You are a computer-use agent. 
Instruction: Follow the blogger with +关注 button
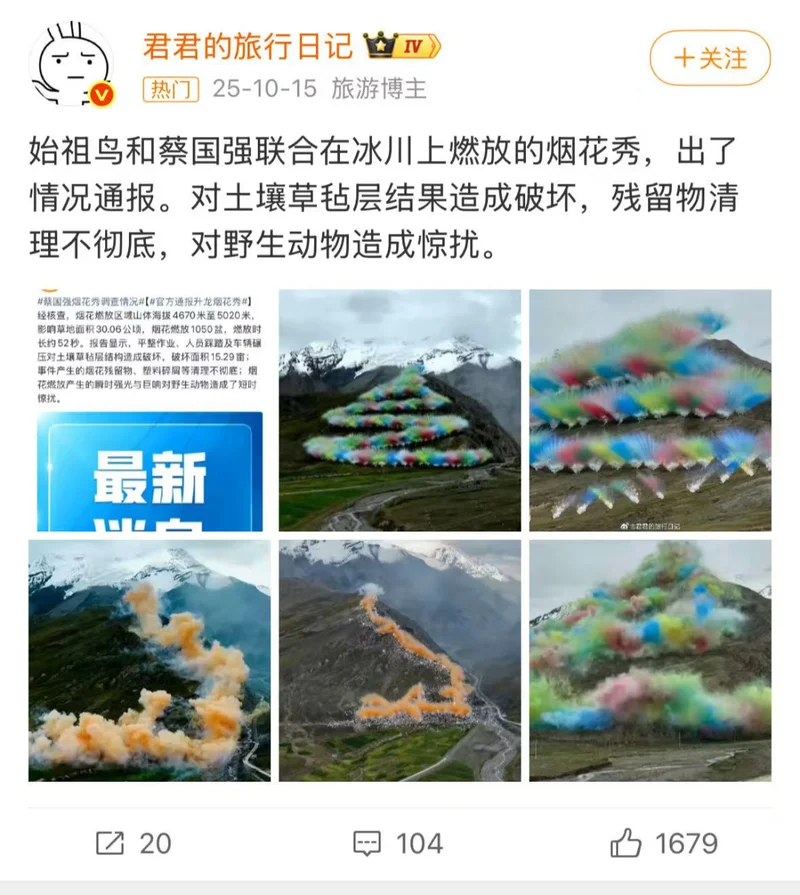click(710, 58)
